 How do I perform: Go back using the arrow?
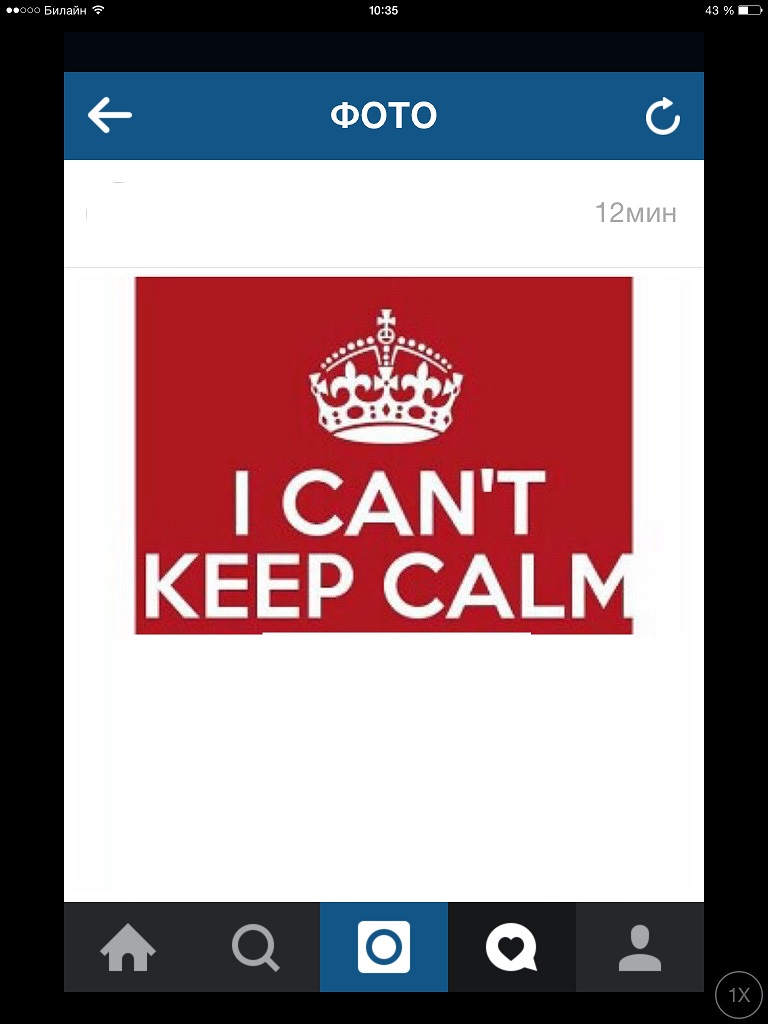(x=110, y=116)
